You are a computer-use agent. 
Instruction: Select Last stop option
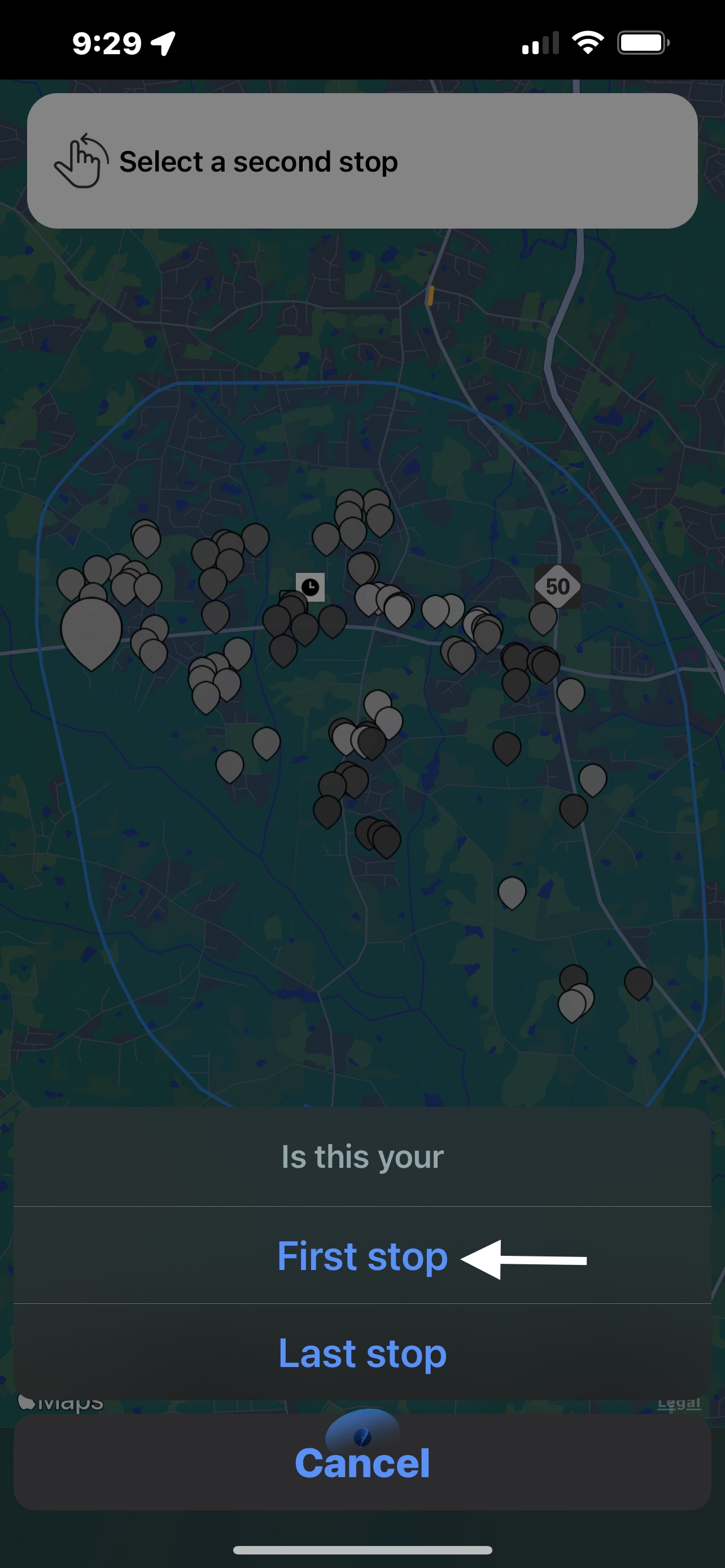tap(362, 1352)
